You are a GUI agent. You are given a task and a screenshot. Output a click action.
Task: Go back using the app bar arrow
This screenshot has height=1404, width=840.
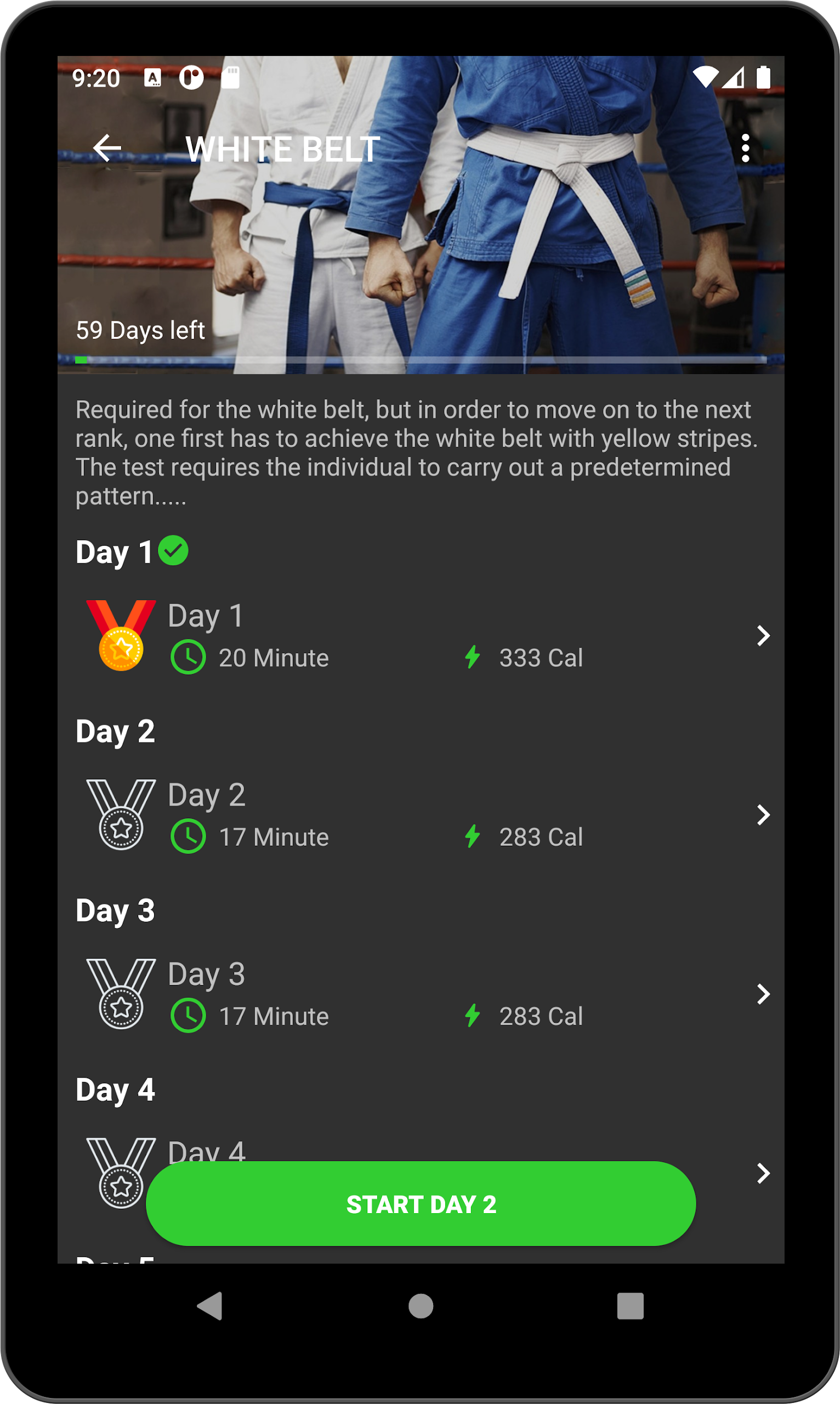(x=107, y=148)
